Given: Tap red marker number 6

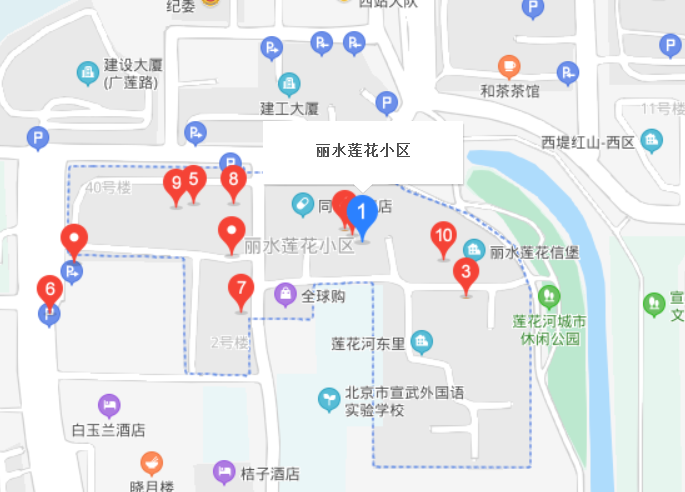Looking at the screenshot, I should (49, 291).
